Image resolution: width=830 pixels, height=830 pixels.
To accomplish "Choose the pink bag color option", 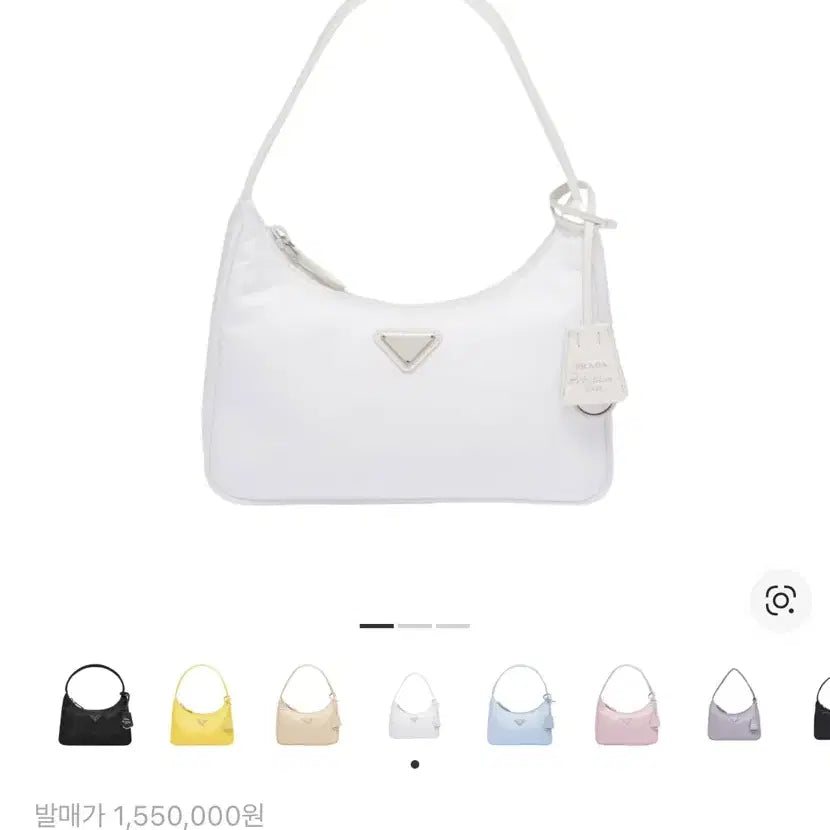I will coord(627,703).
